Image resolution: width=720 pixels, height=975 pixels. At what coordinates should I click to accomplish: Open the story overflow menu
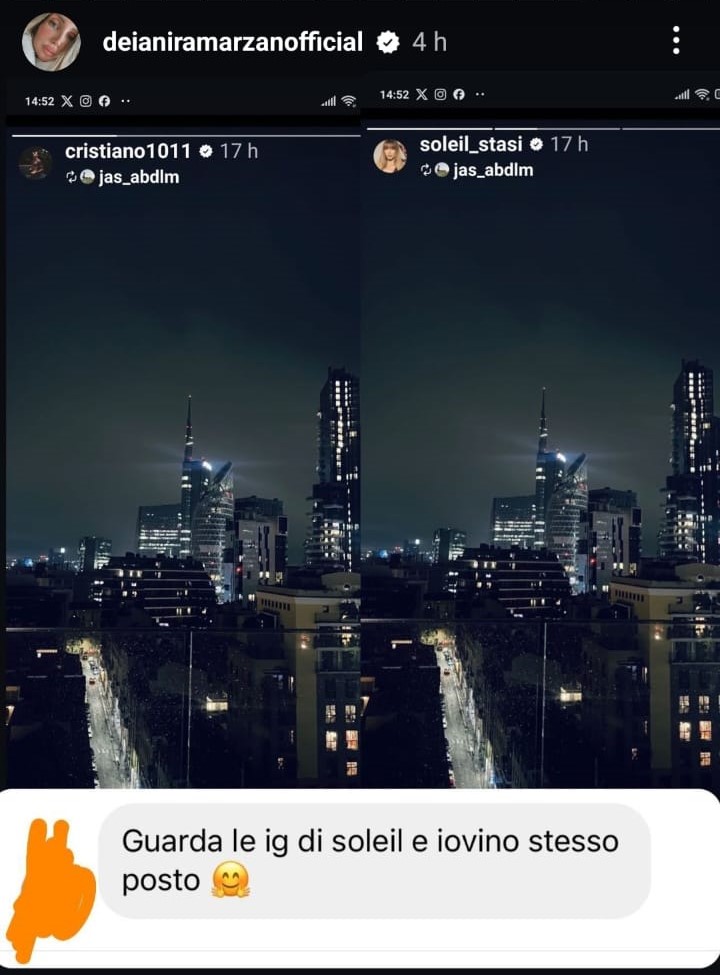click(x=676, y=41)
